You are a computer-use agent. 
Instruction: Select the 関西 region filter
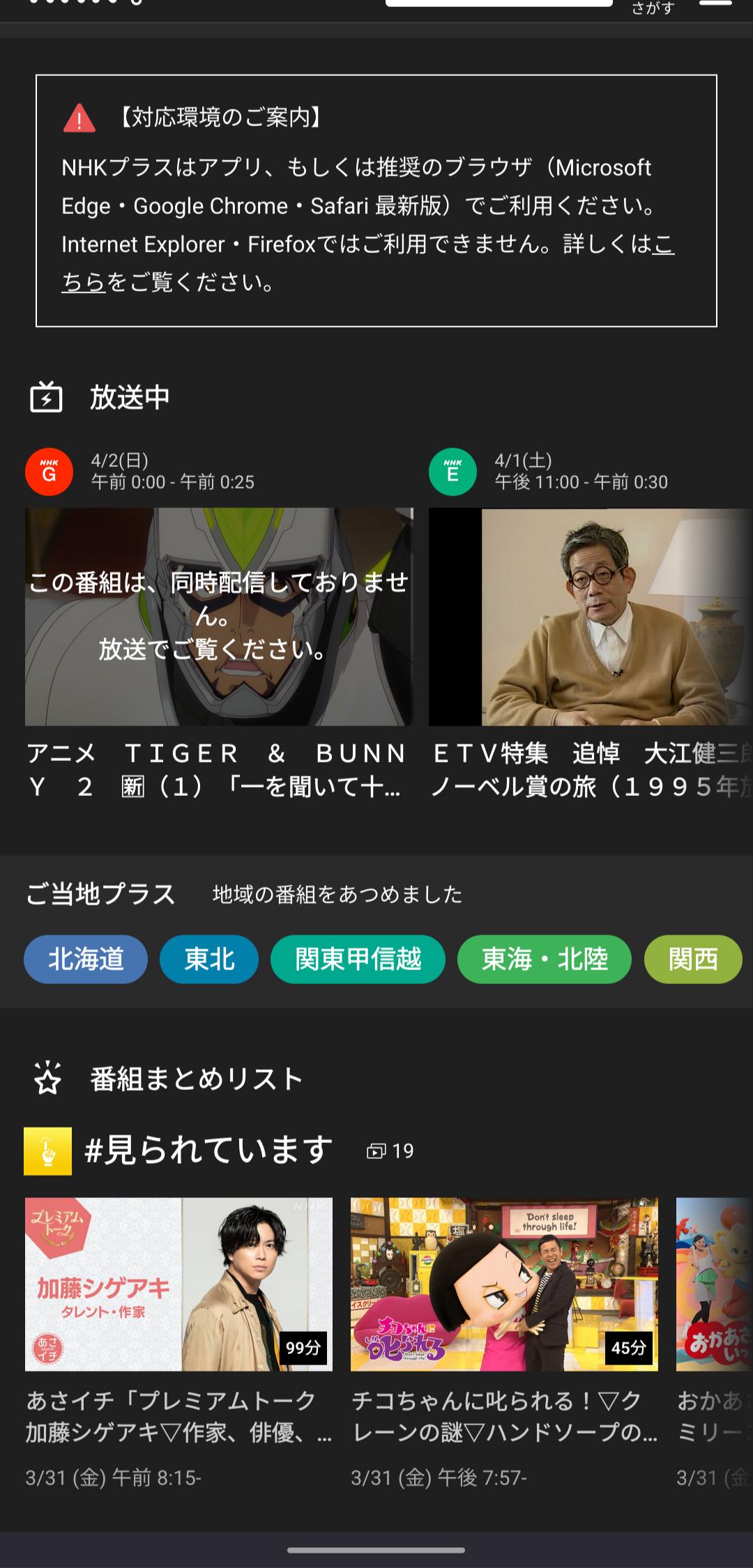[692, 960]
